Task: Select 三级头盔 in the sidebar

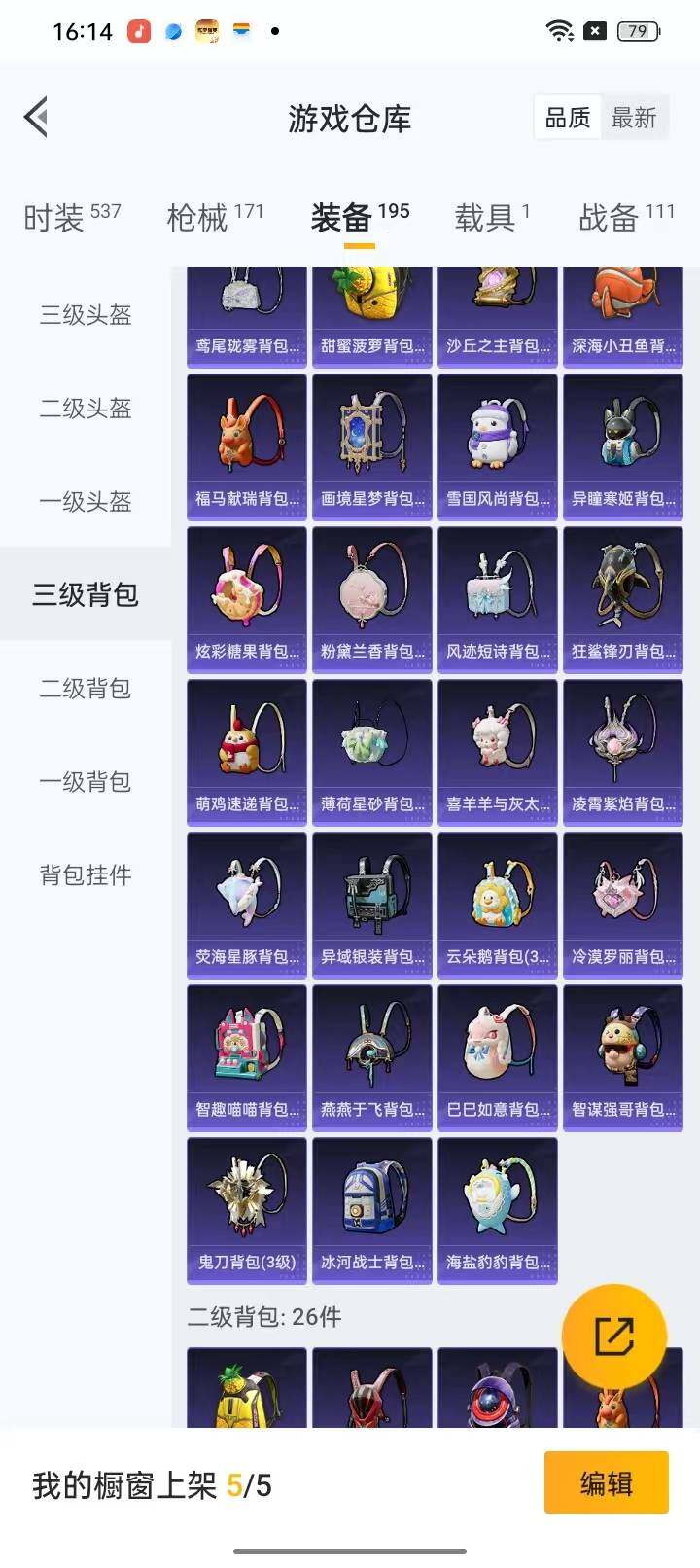Action: (86, 315)
